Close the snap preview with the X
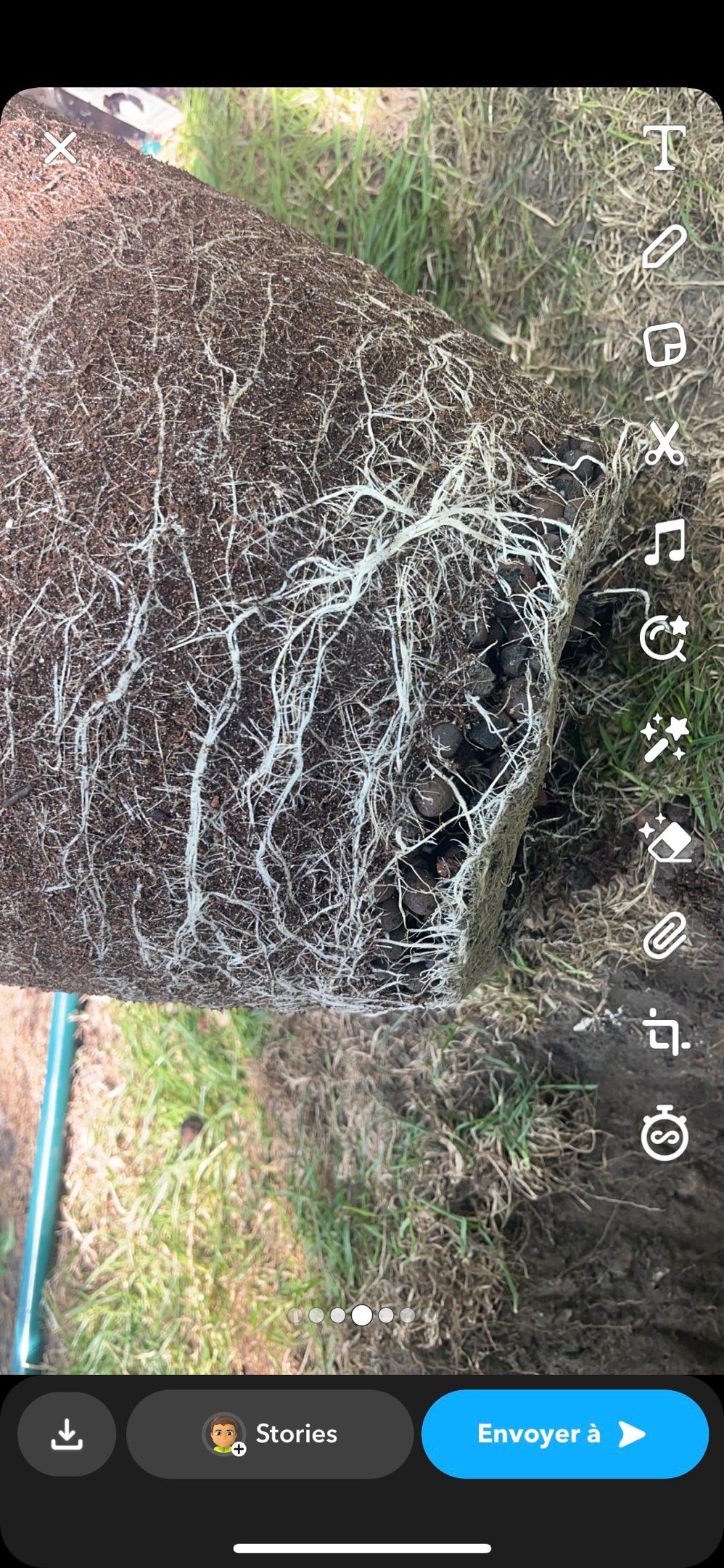Screen dimensions: 724x1568 pos(60,148)
